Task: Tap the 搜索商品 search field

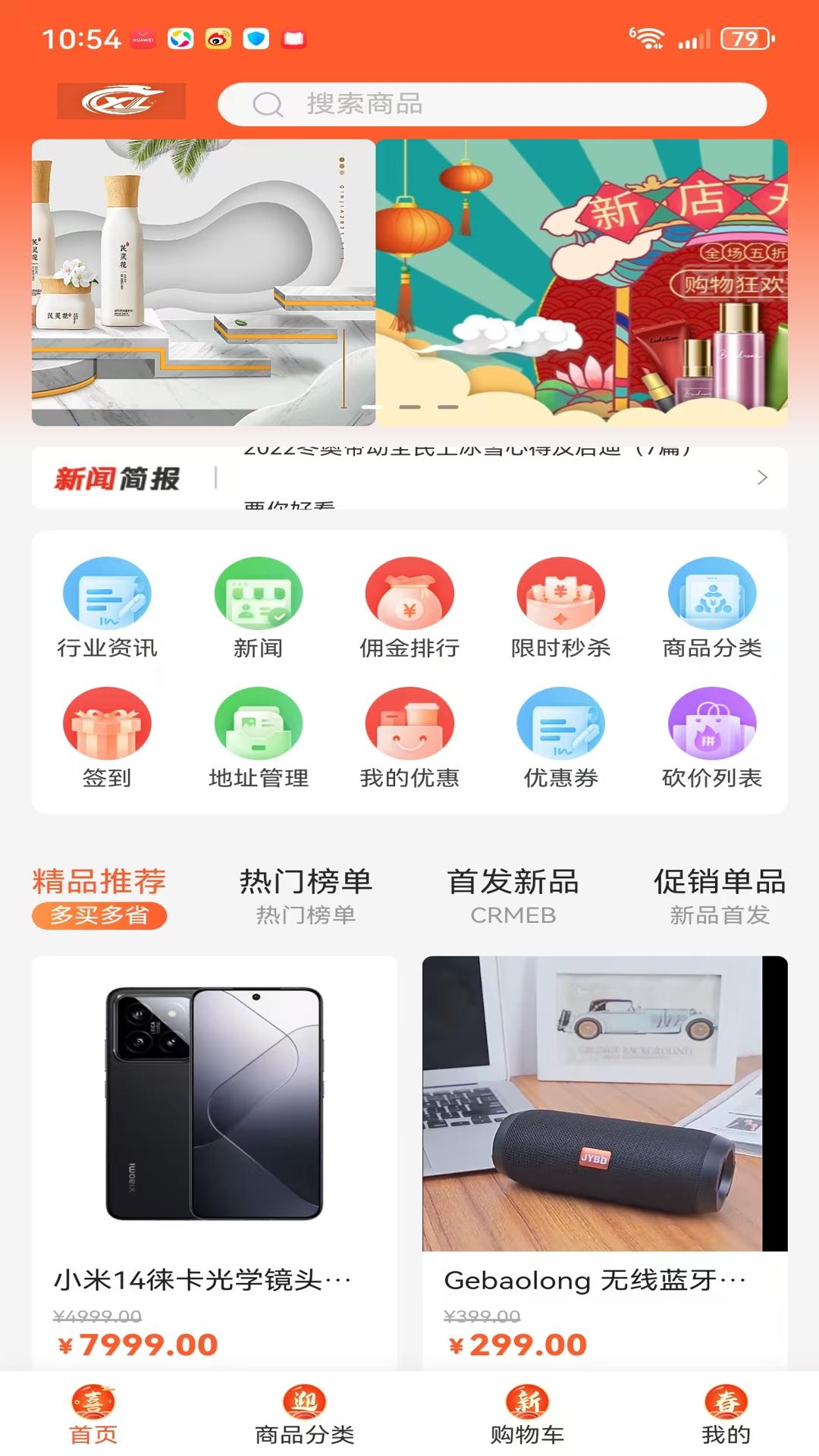Action: pos(493,104)
